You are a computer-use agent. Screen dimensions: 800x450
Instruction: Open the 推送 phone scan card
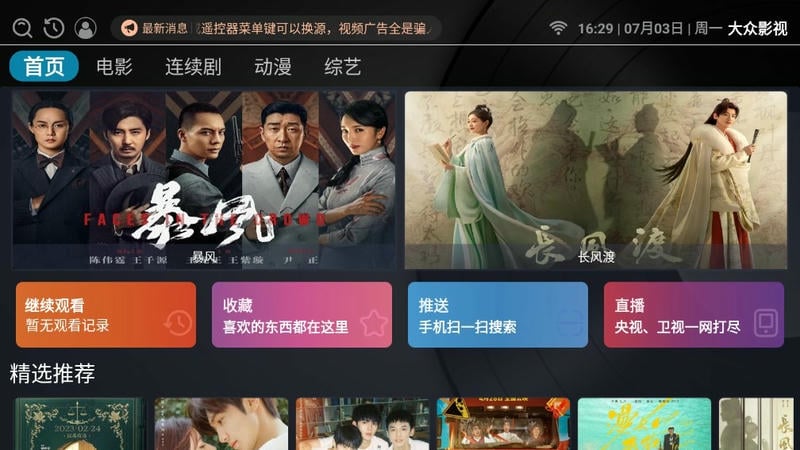(497, 314)
